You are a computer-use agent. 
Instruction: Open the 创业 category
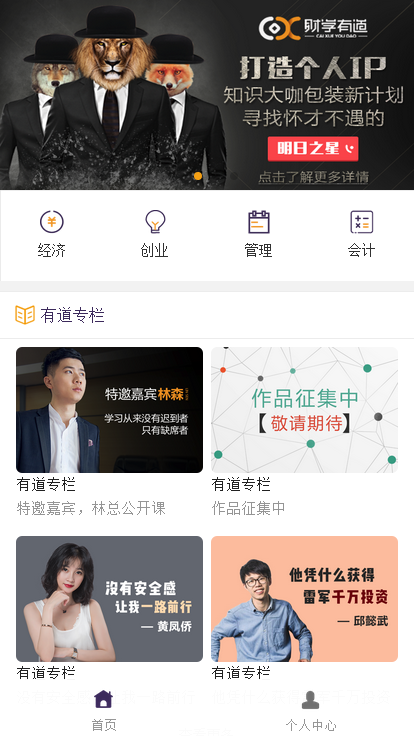pos(155,234)
